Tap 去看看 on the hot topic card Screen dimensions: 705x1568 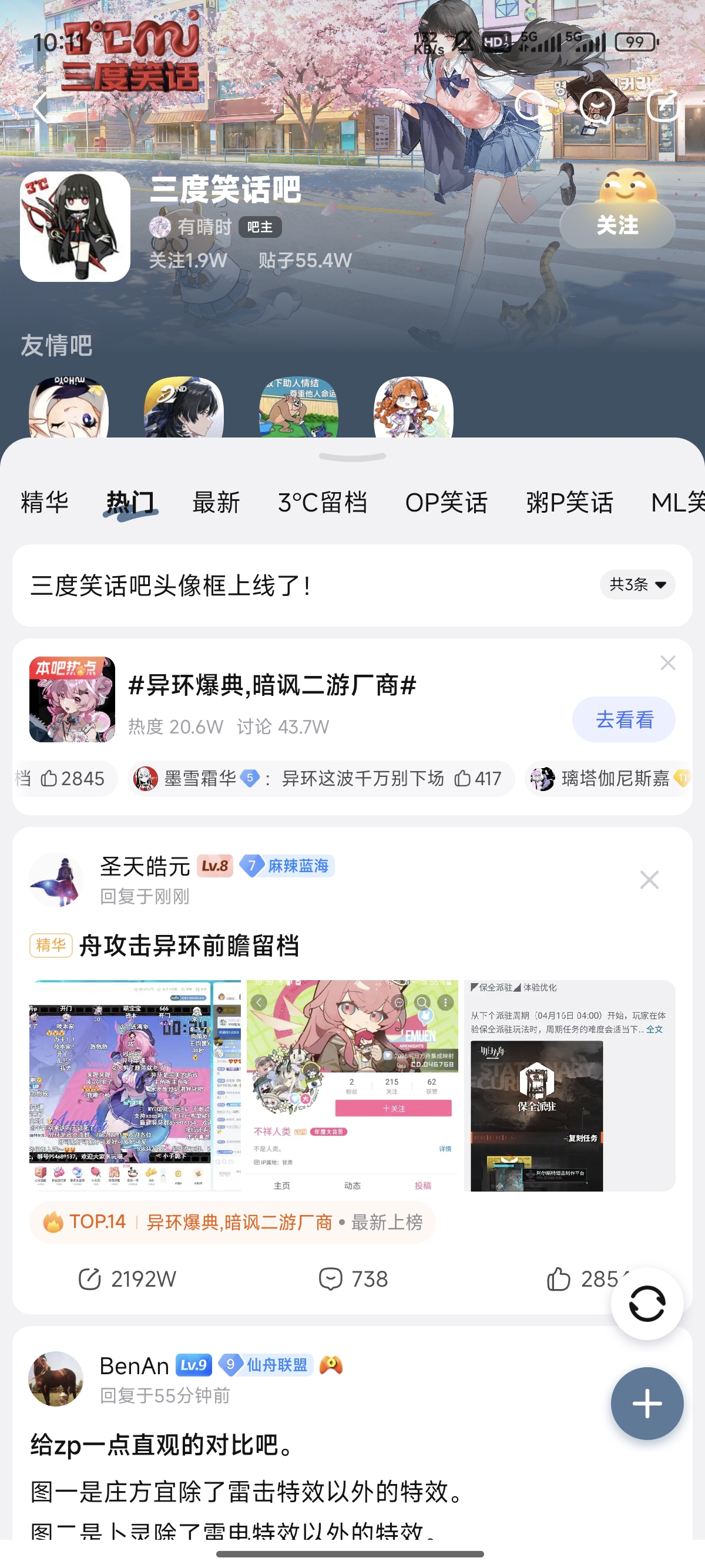(x=623, y=719)
